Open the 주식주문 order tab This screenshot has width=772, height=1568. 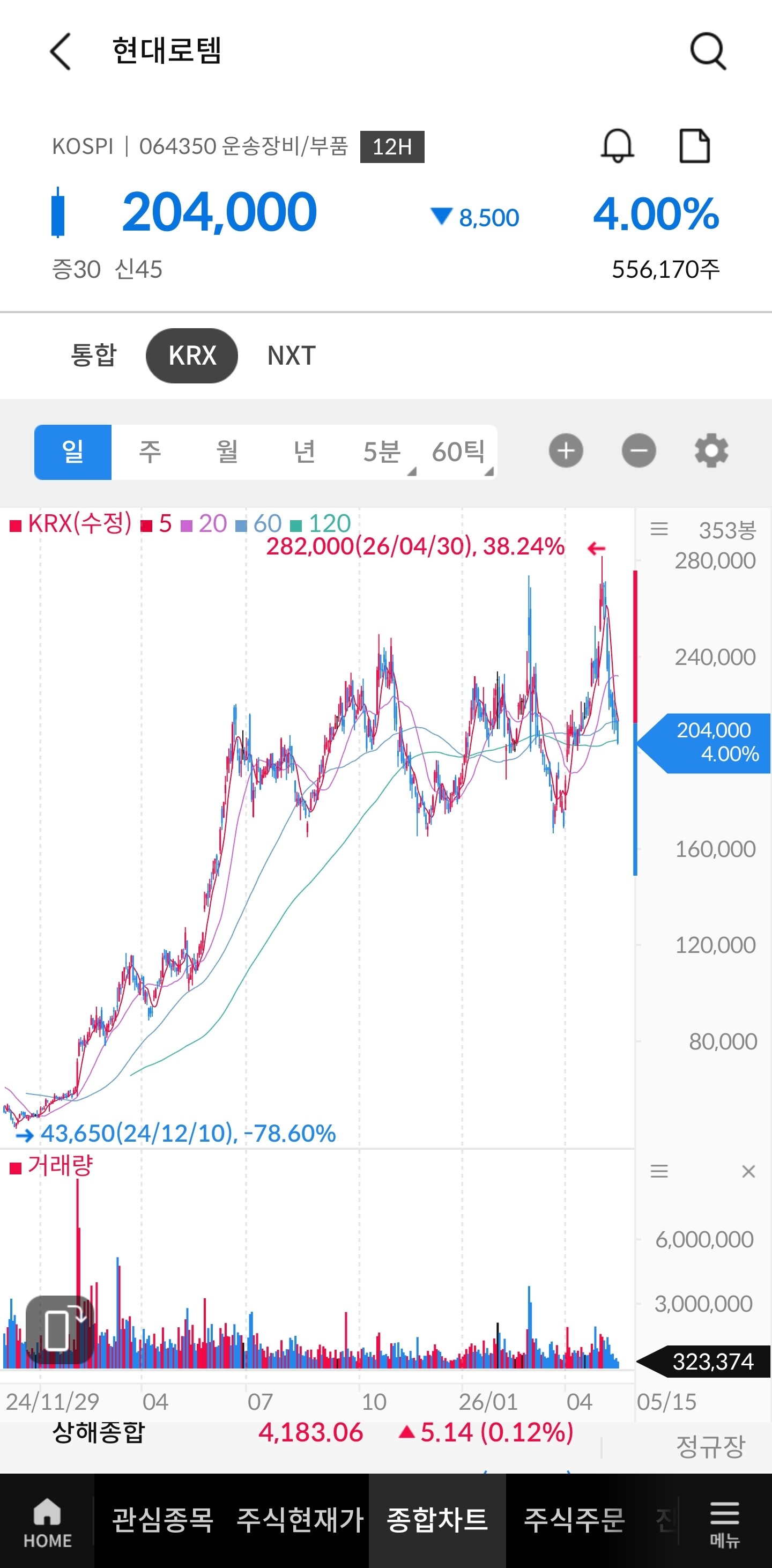(x=574, y=1520)
